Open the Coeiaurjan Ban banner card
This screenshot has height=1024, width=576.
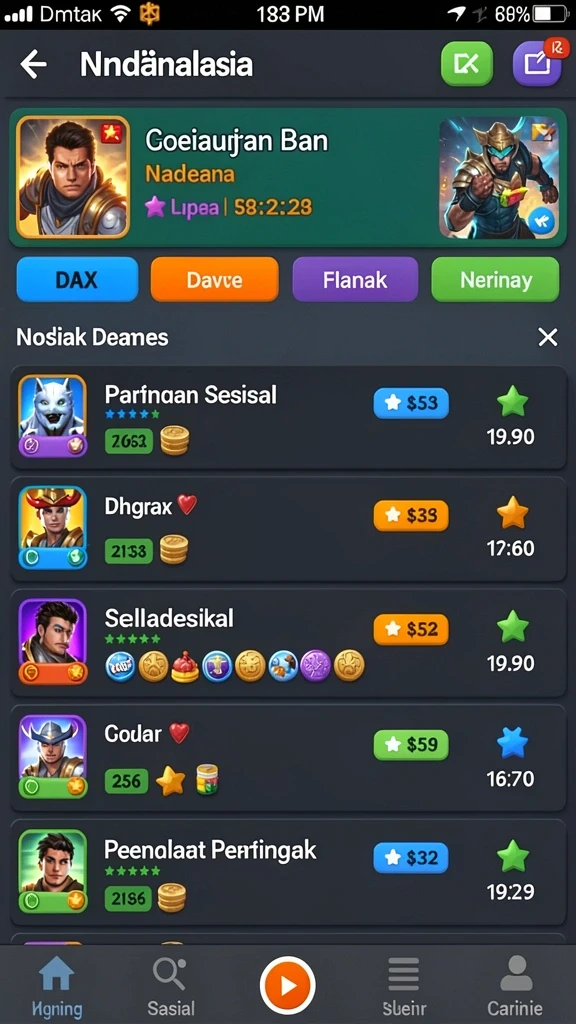pyautogui.click(x=287, y=178)
